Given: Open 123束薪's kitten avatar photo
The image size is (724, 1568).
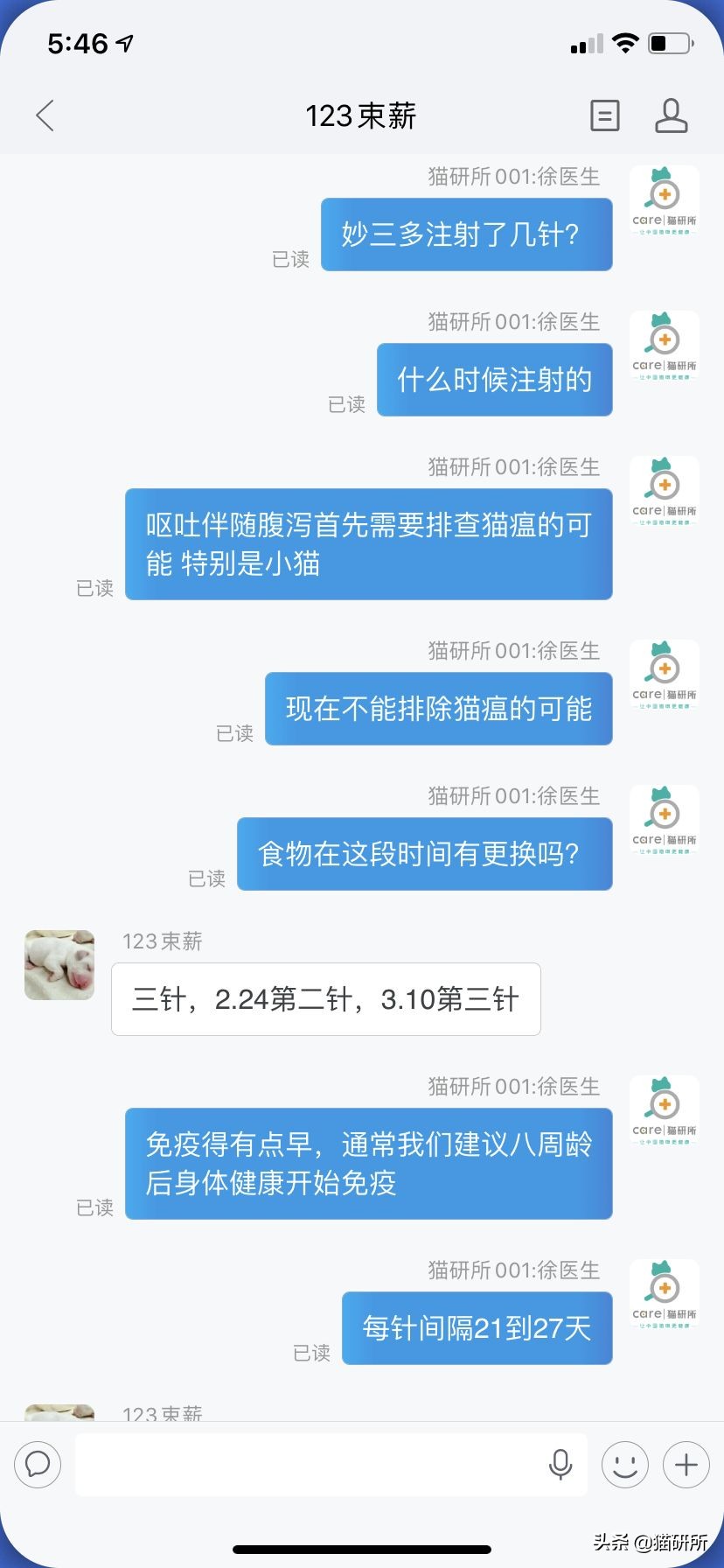Looking at the screenshot, I should click(x=59, y=964).
